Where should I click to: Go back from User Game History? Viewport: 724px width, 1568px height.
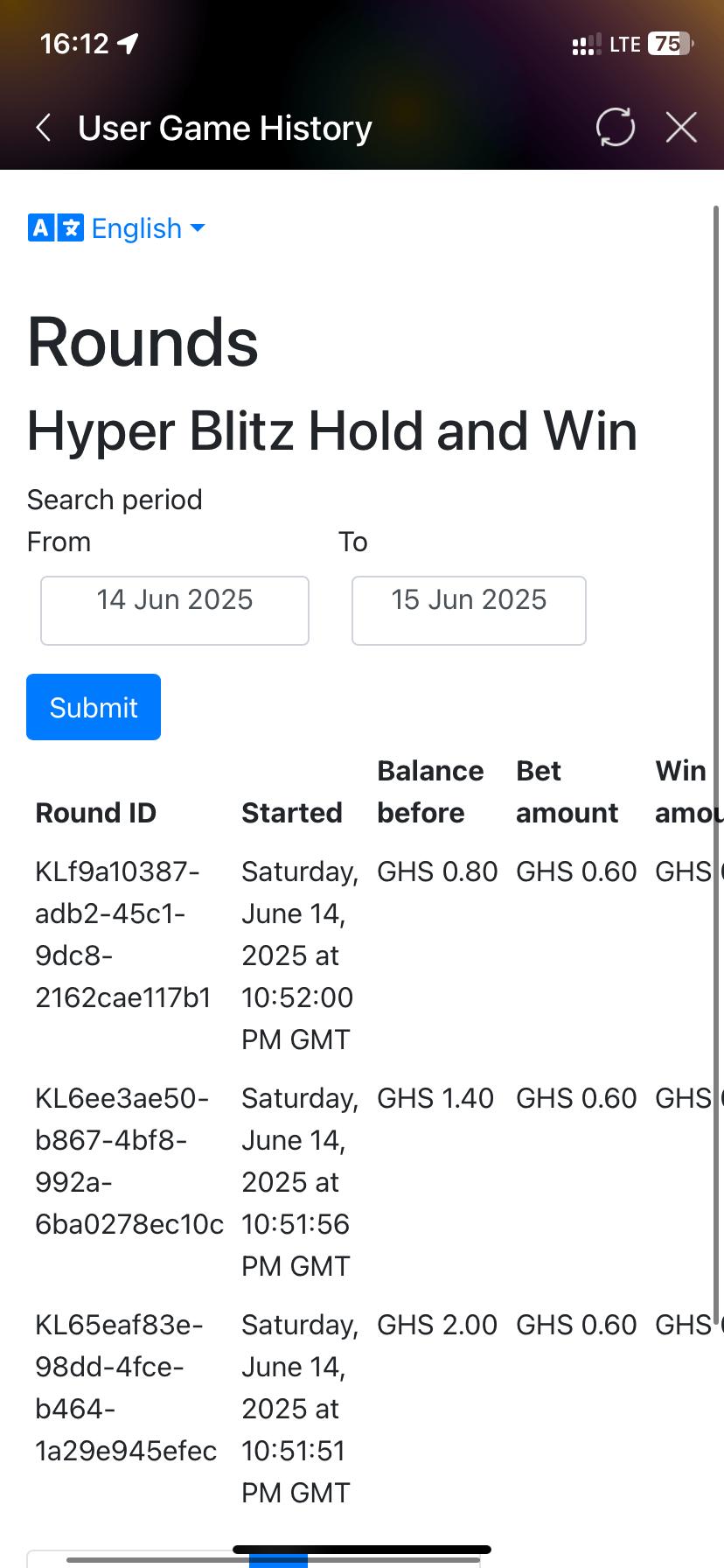click(x=44, y=128)
